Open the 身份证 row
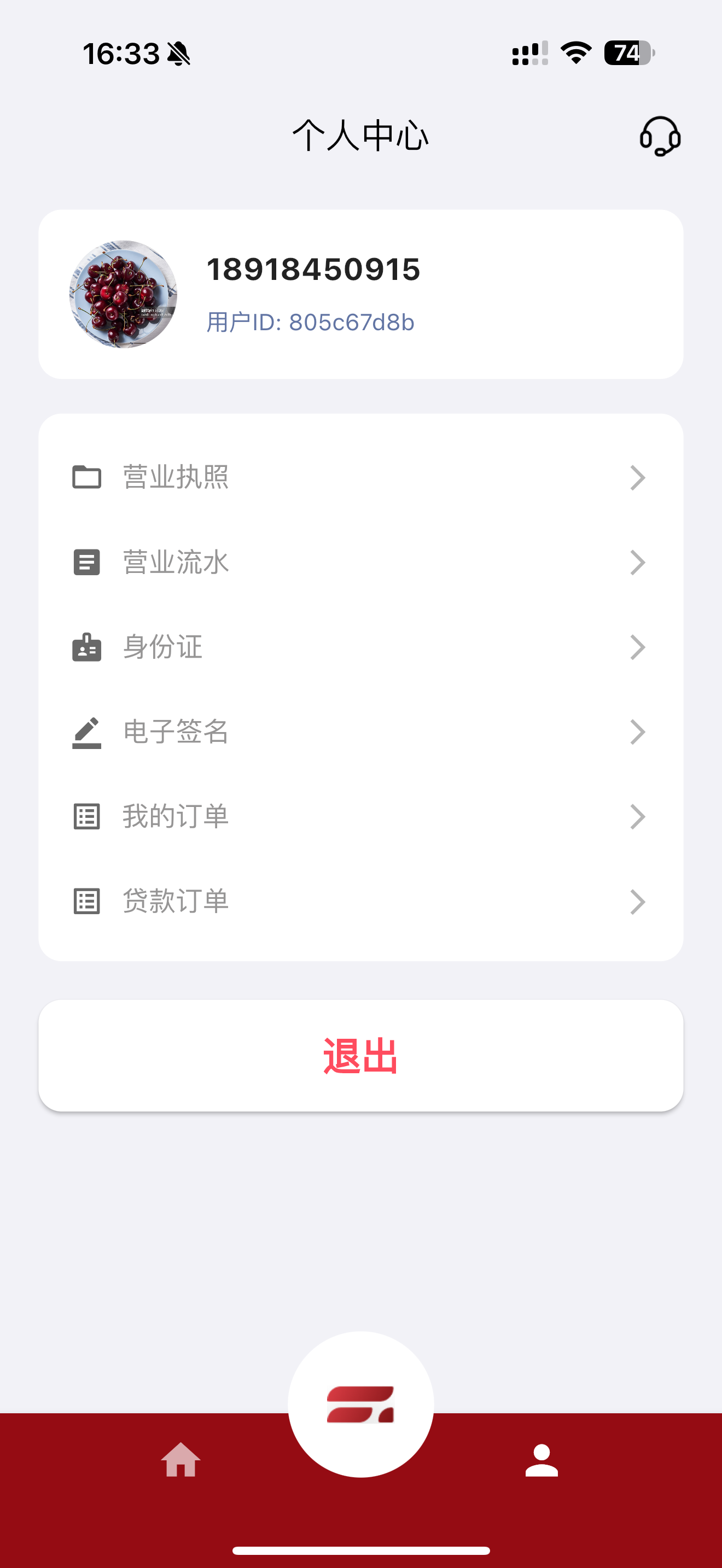722x1568 pixels. click(x=360, y=646)
